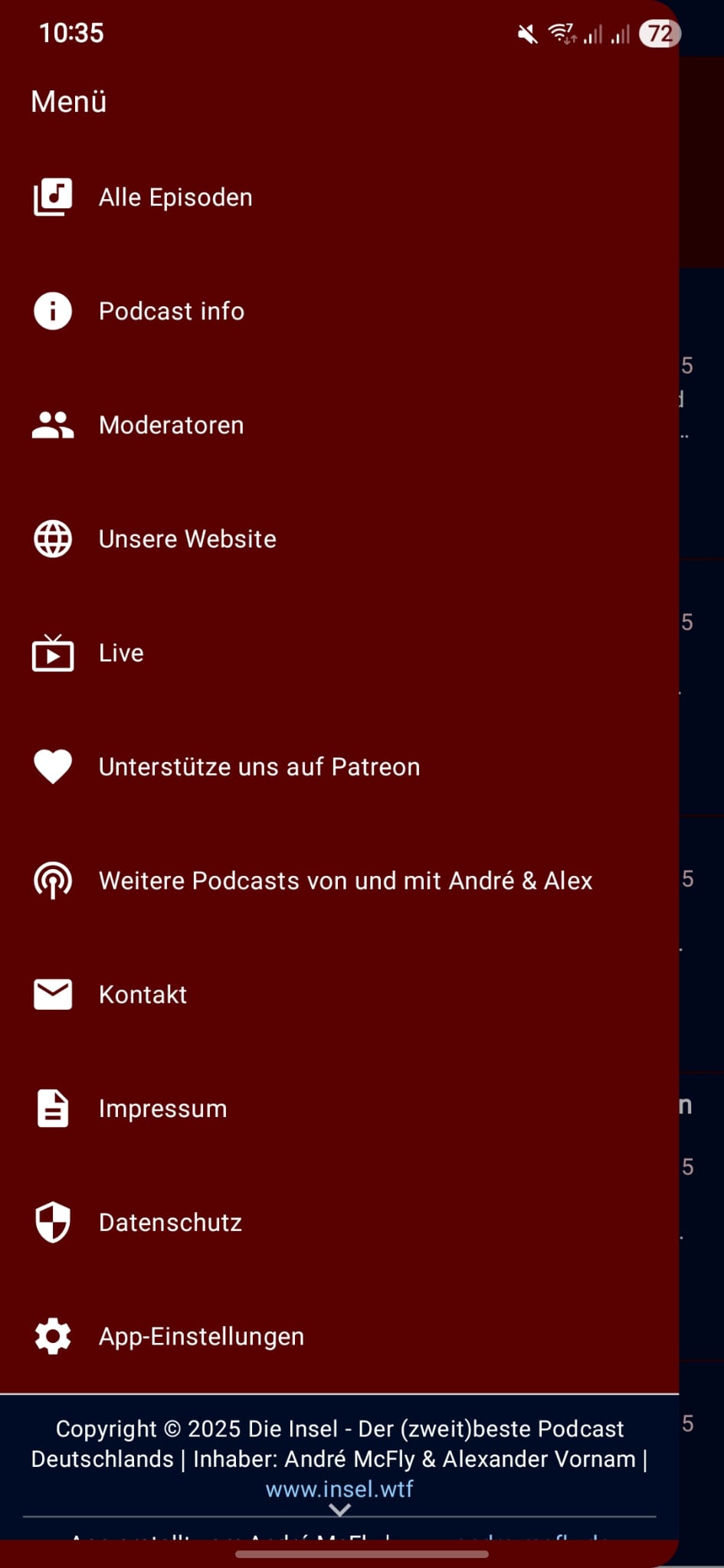This screenshot has height=1568, width=724.
Task: Show the Podcast info page
Action: coord(172,312)
